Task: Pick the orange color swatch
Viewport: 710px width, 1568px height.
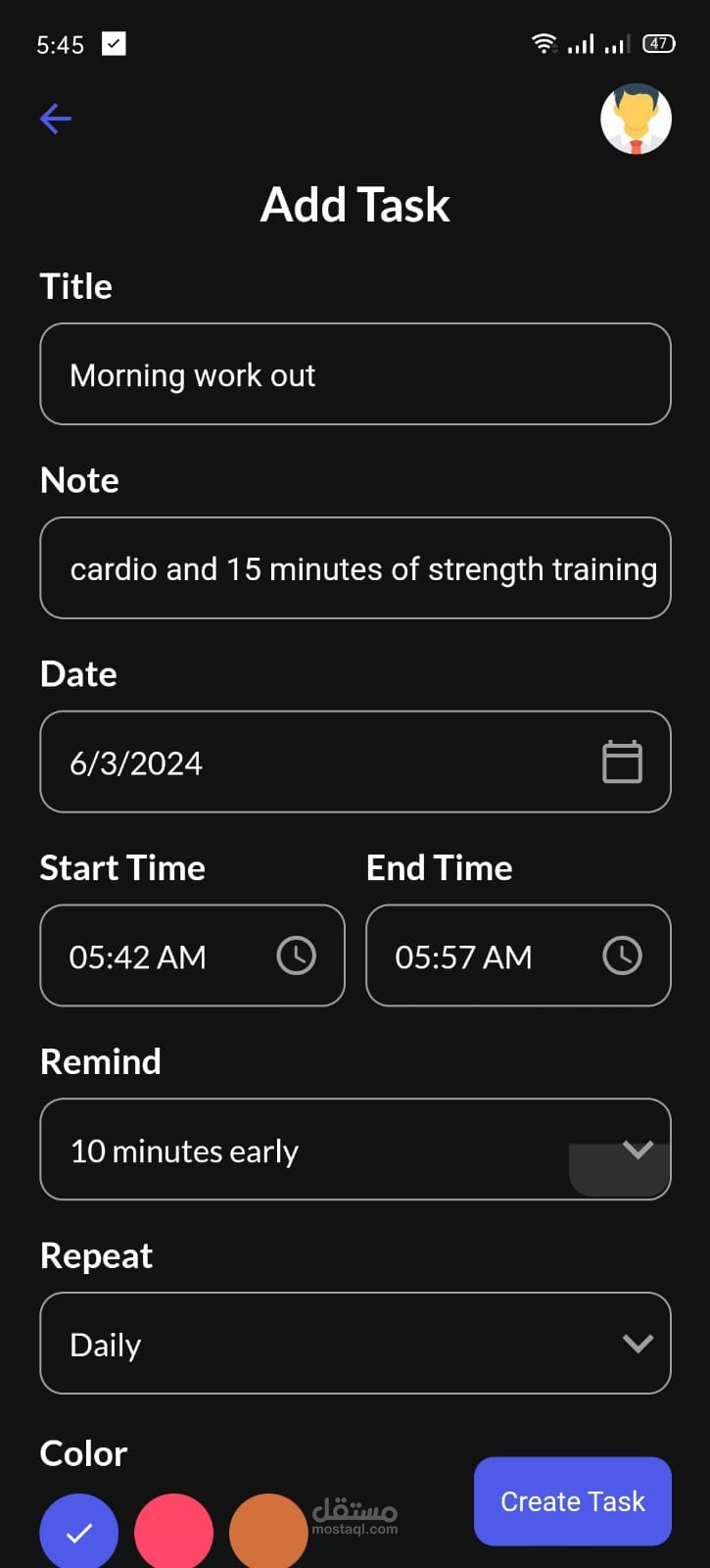Action: click(267, 1531)
